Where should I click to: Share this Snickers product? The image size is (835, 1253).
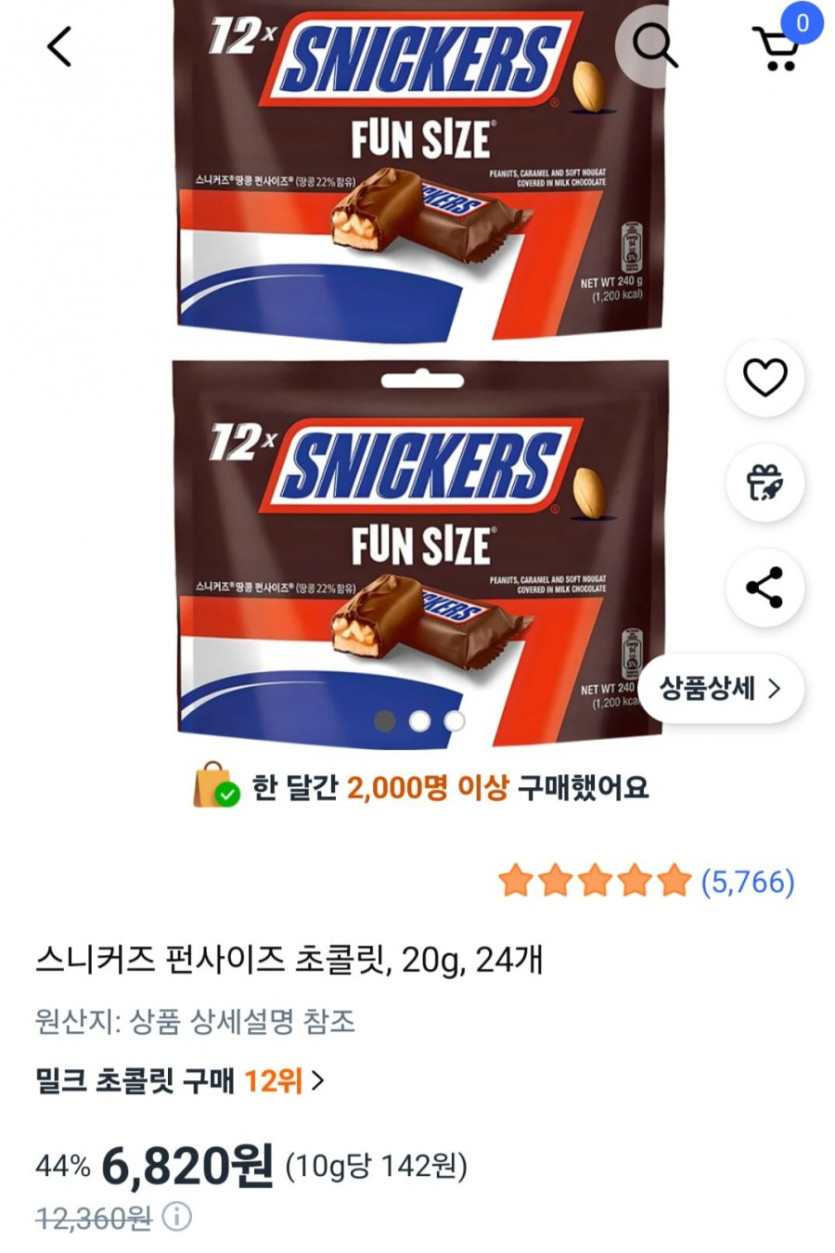[765, 588]
